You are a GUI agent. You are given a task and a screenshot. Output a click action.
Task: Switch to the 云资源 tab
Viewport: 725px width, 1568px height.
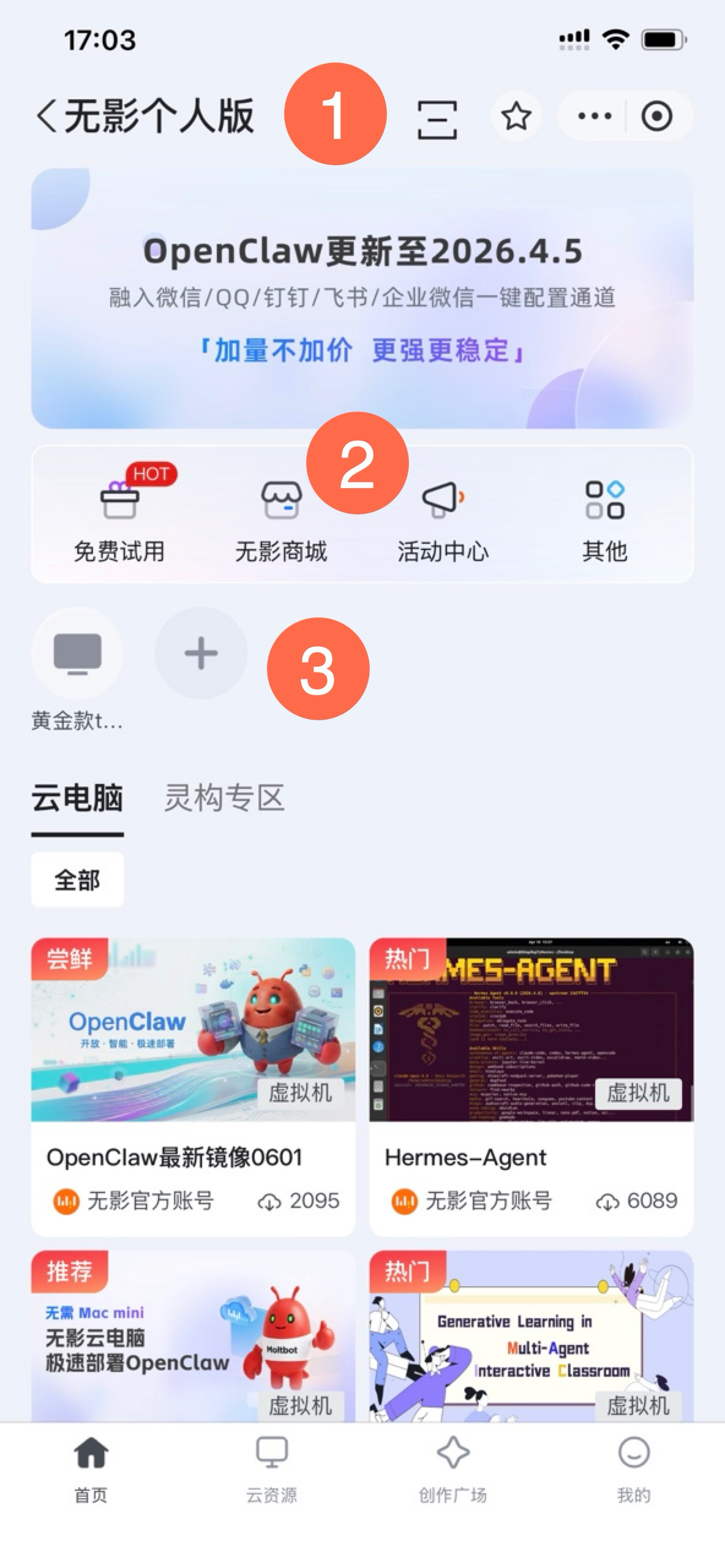point(271,1469)
